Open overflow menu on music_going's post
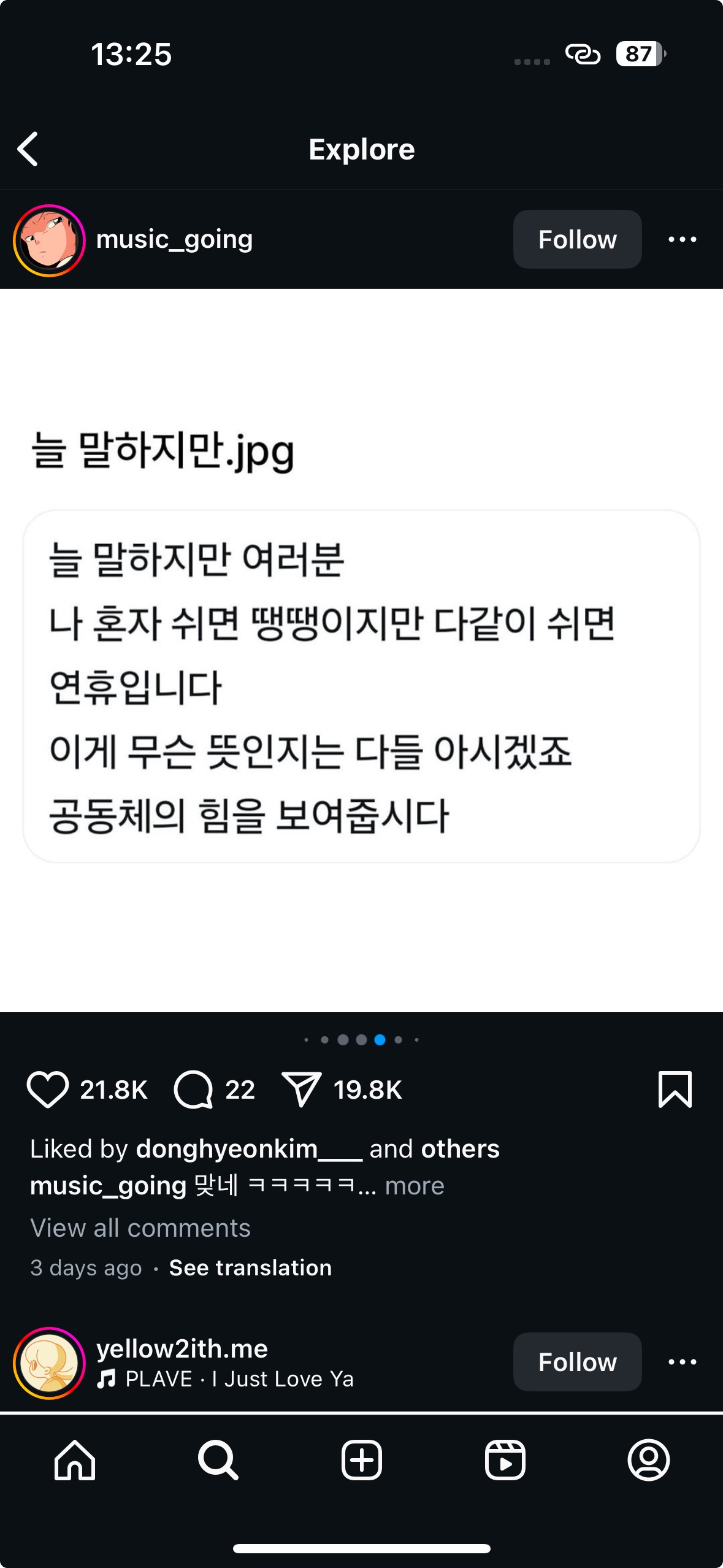Image resolution: width=723 pixels, height=1568 pixels. (682, 239)
